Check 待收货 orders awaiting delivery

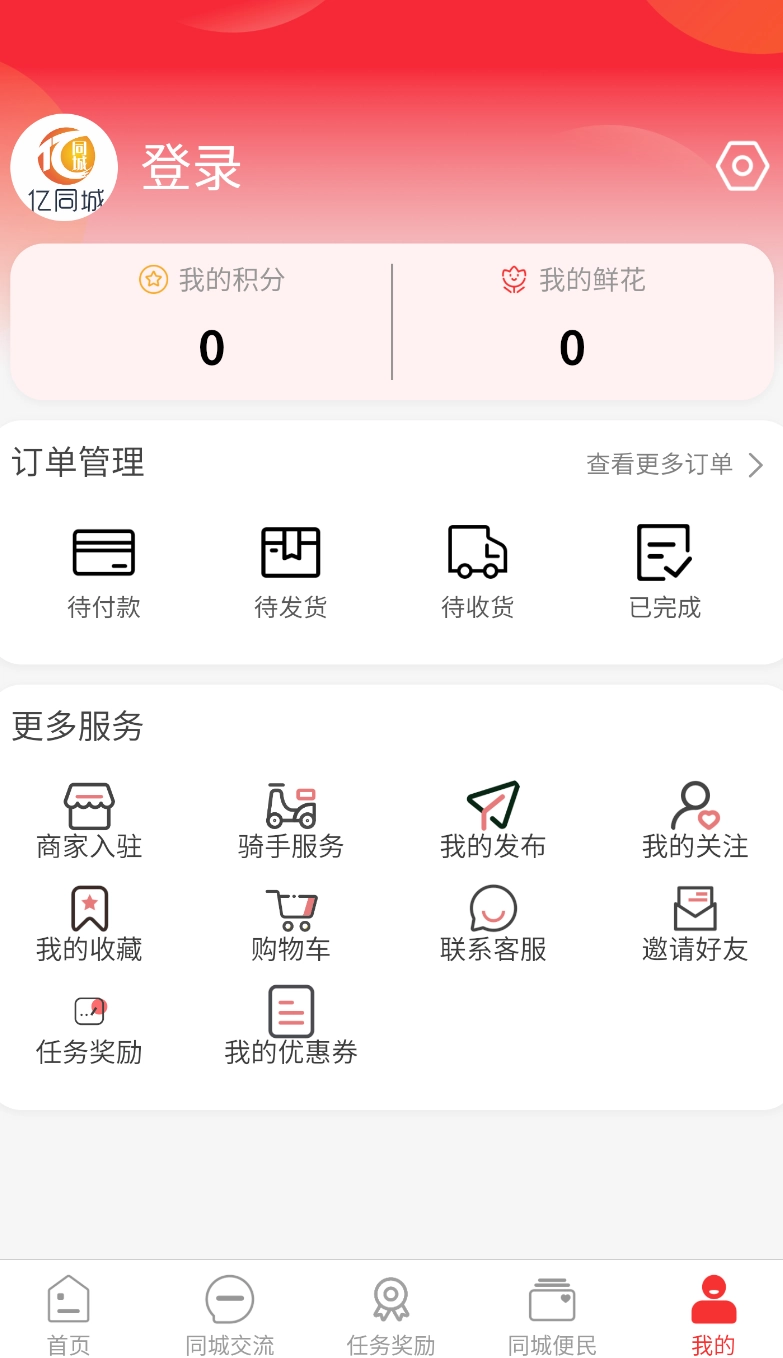tap(478, 571)
